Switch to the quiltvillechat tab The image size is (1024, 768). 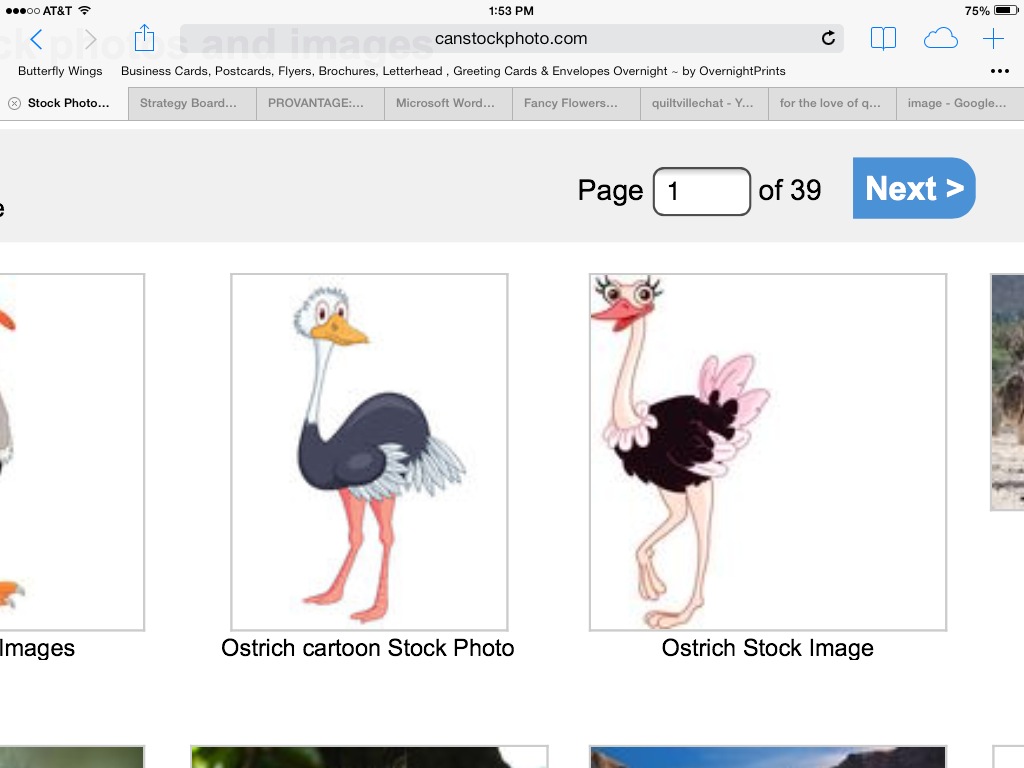tap(704, 103)
